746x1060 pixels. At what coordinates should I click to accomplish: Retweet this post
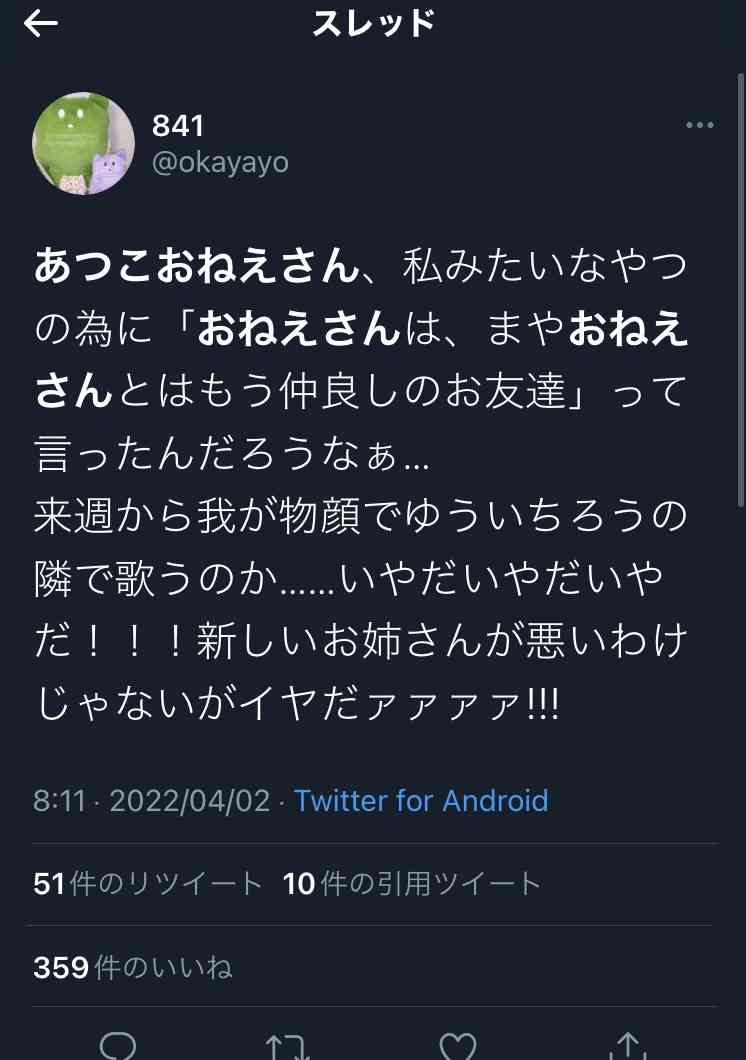pos(287,1045)
